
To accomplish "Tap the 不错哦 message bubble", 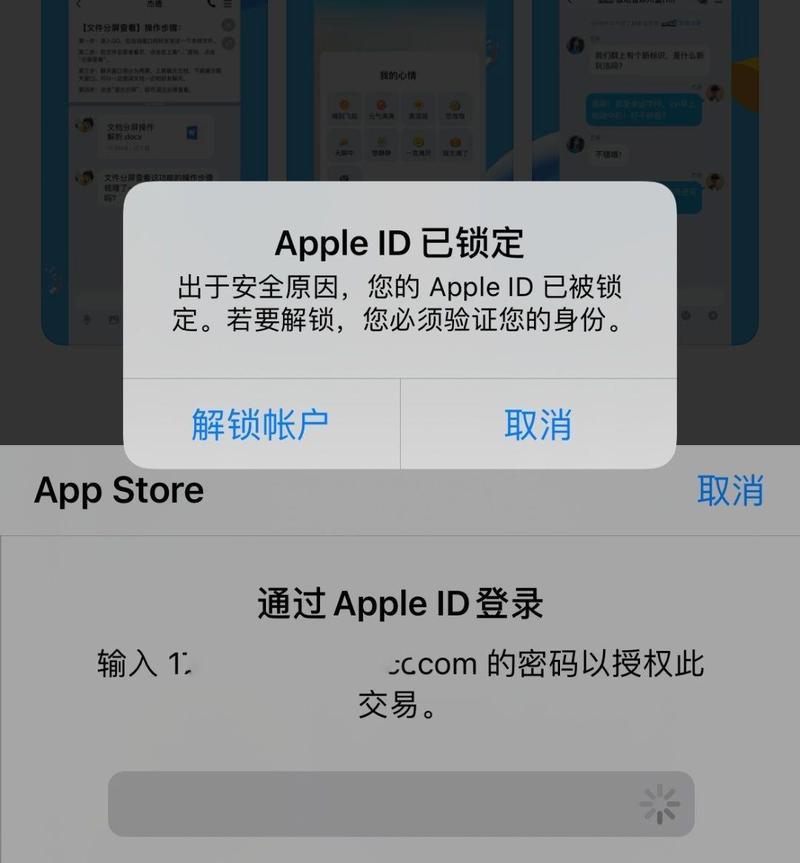I will (x=610, y=154).
